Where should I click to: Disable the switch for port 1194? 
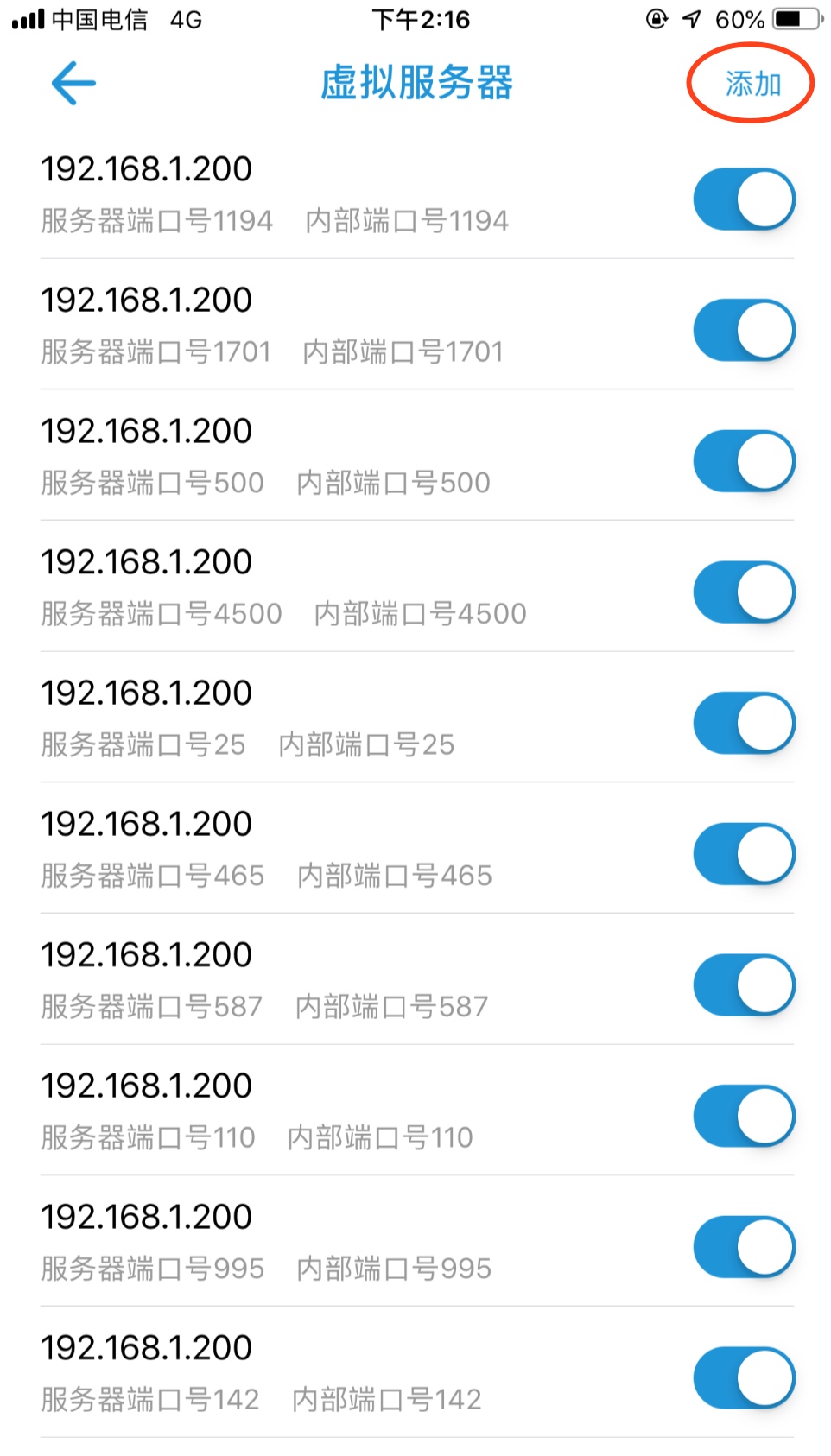coord(744,199)
